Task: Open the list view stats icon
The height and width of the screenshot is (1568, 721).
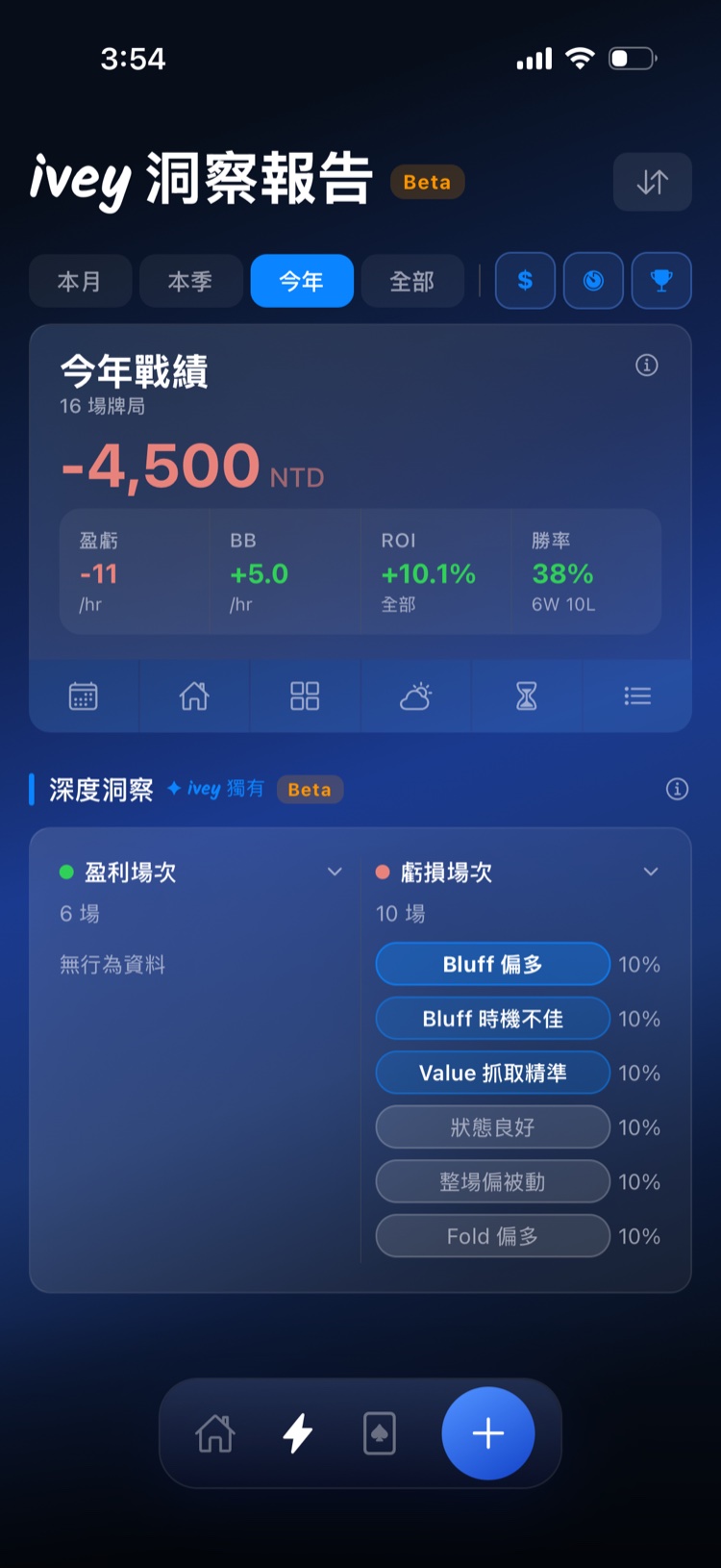Action: pyautogui.click(x=637, y=695)
